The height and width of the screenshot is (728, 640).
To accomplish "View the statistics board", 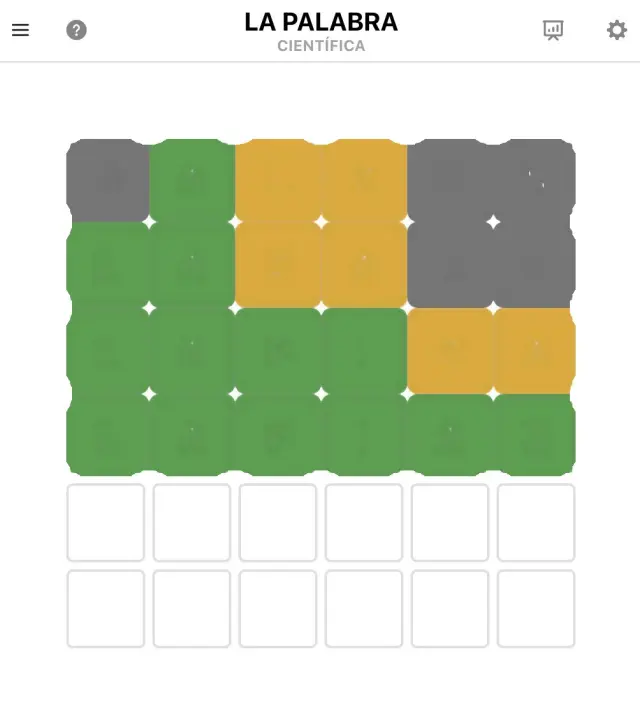I will point(553,30).
